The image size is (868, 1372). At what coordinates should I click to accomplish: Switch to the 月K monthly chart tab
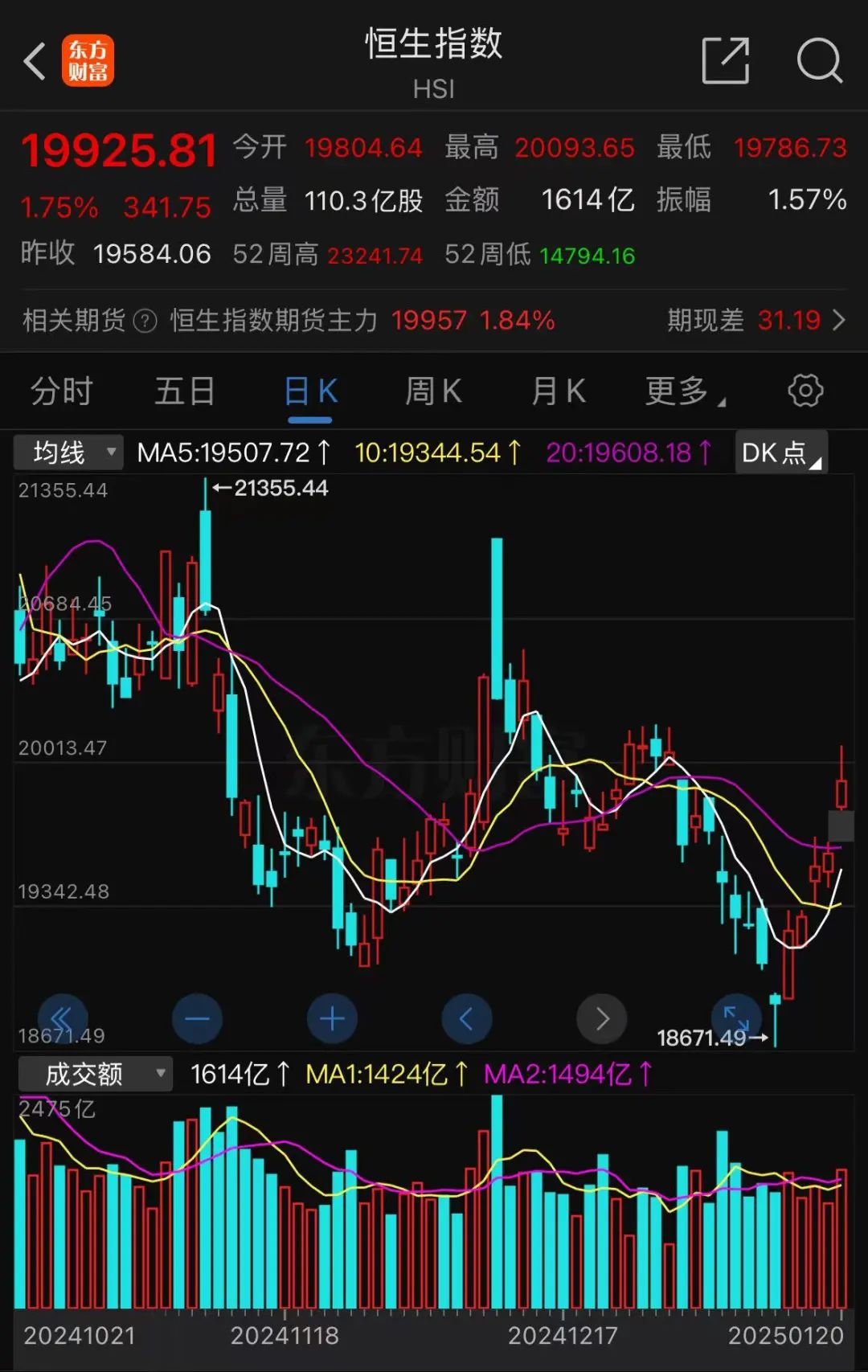[x=557, y=391]
